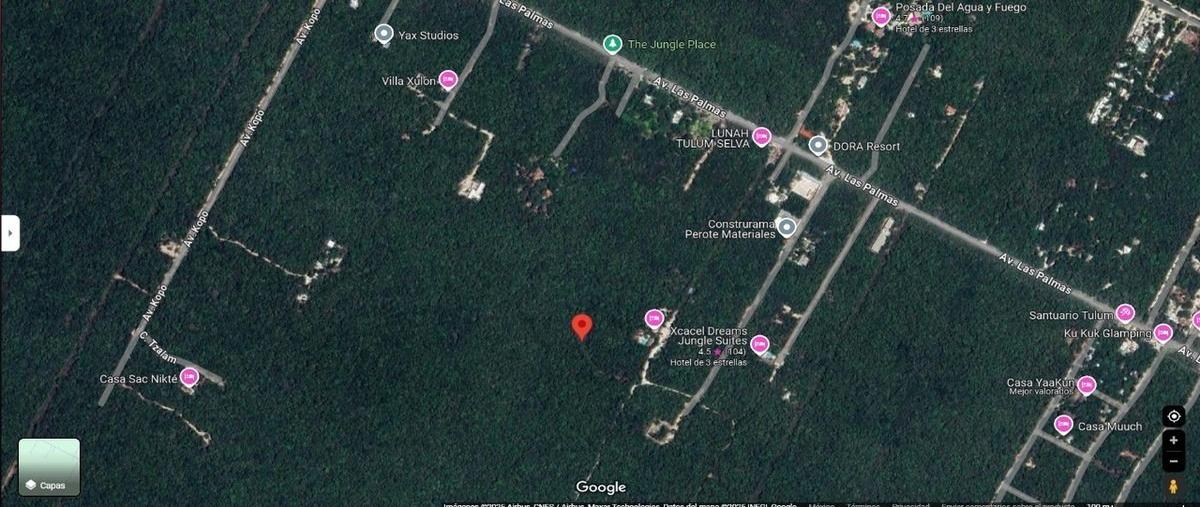Select the Casa Muuch hotel pin
This screenshot has height=507, width=1200.
tap(1063, 425)
